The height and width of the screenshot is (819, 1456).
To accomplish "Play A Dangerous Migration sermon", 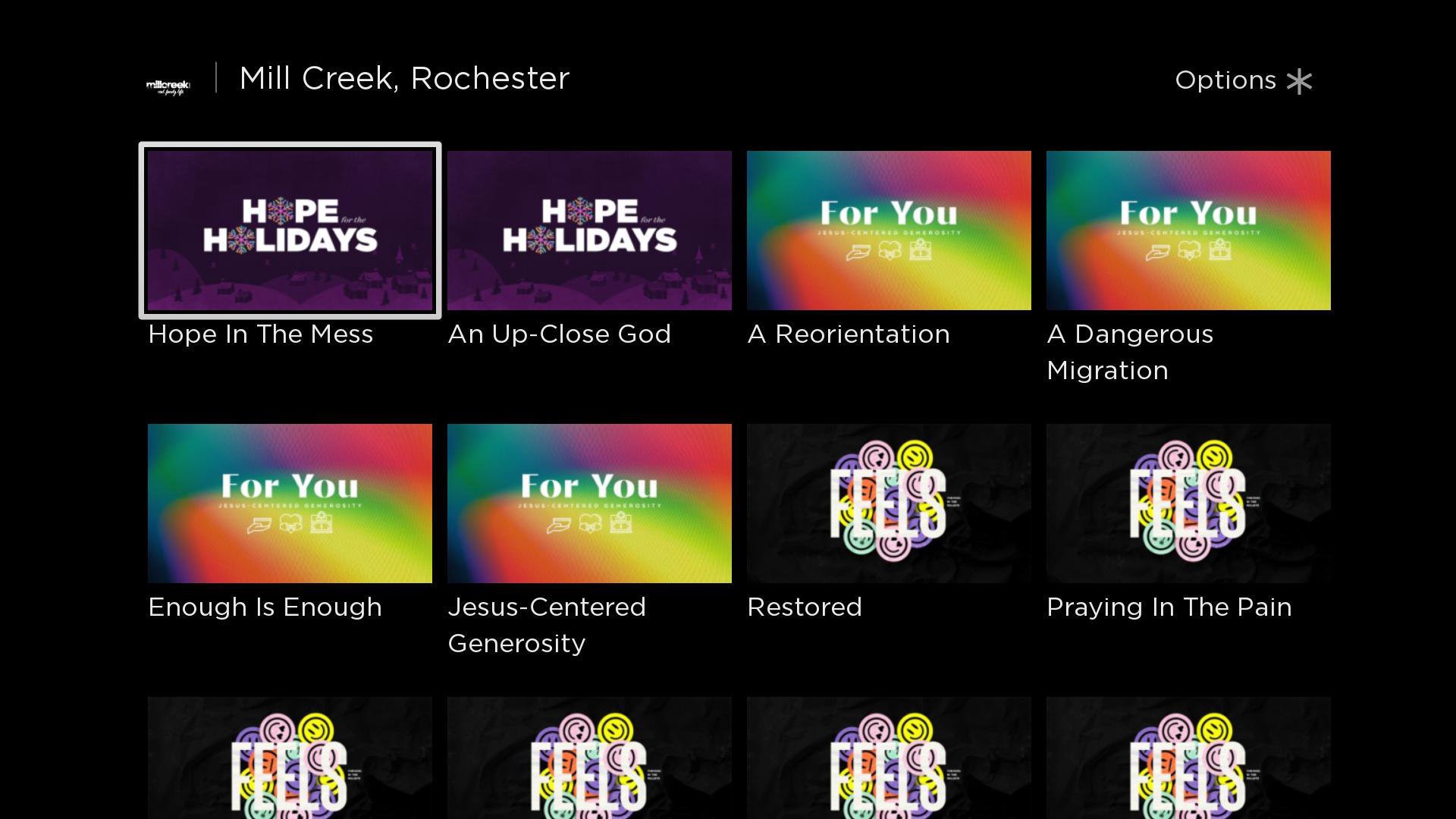I will [1188, 231].
